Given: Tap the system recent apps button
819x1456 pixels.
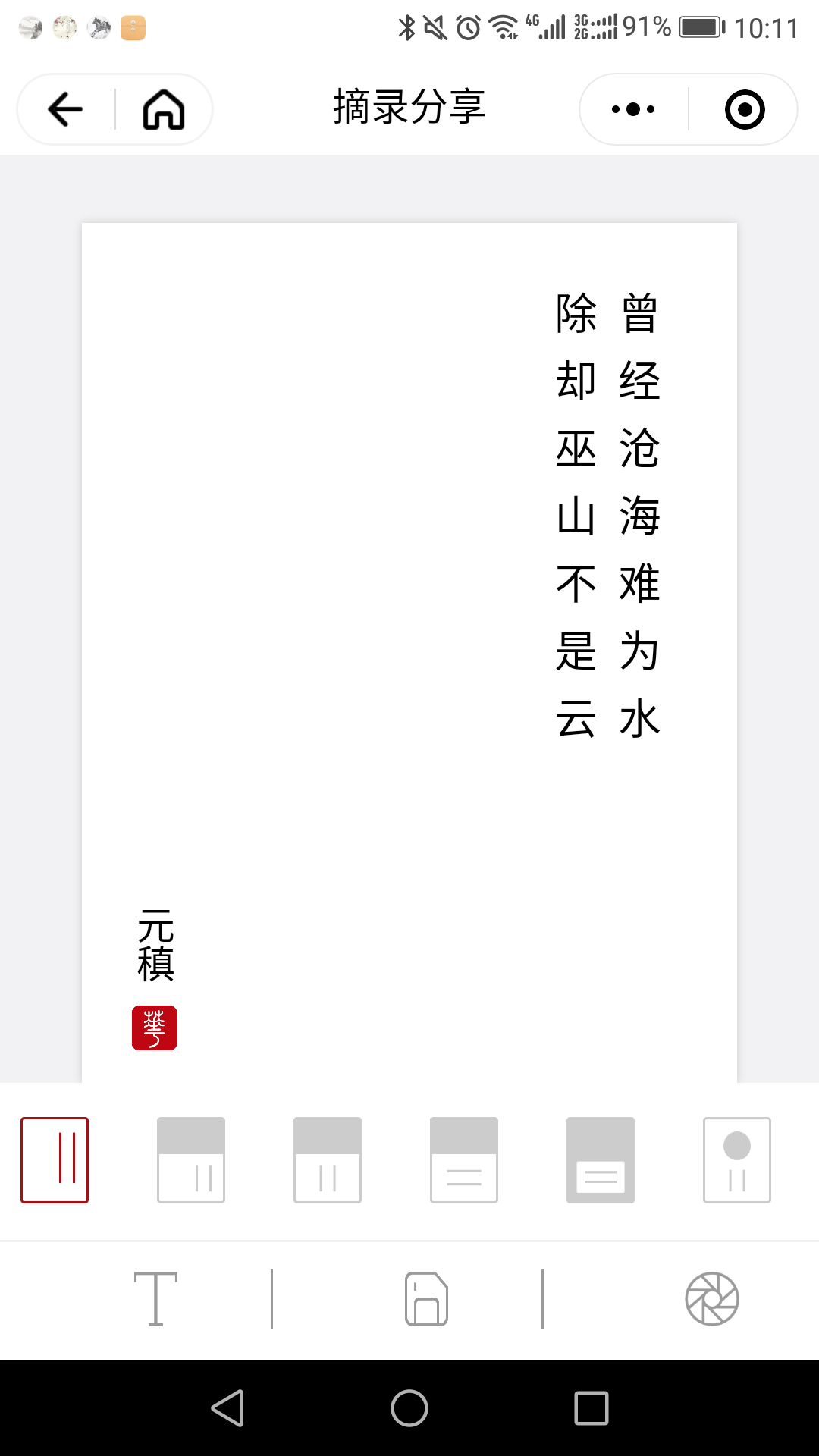Looking at the screenshot, I should 591,1408.
